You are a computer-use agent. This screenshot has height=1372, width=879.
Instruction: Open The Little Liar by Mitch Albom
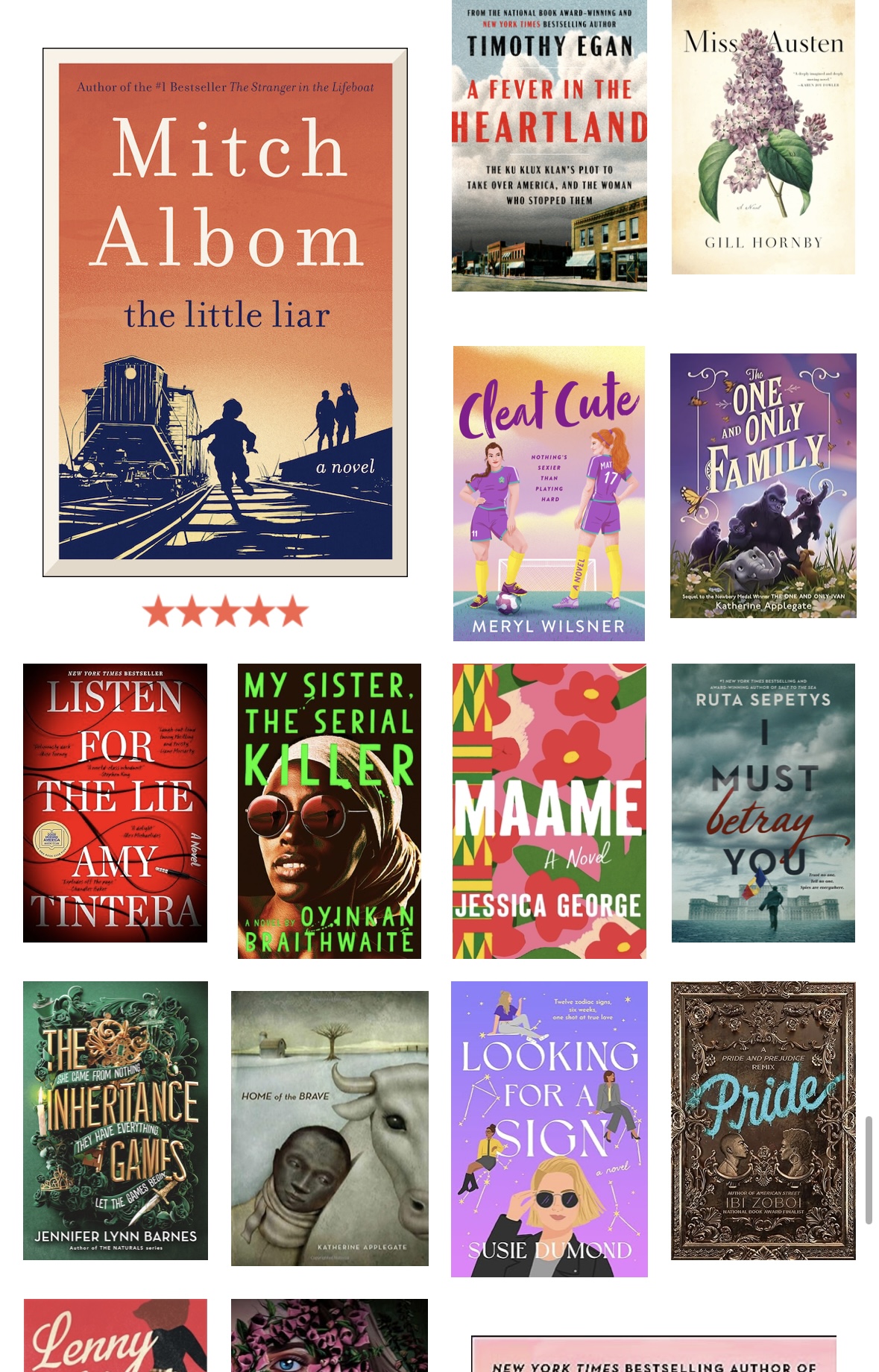[225, 312]
